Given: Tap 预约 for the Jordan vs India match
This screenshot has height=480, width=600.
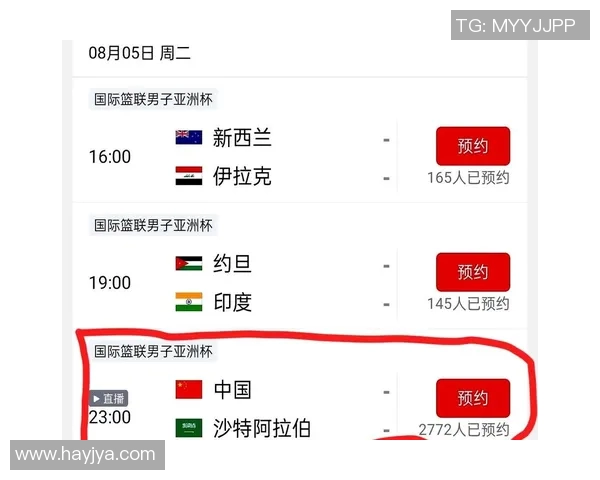Looking at the screenshot, I should (473, 272).
